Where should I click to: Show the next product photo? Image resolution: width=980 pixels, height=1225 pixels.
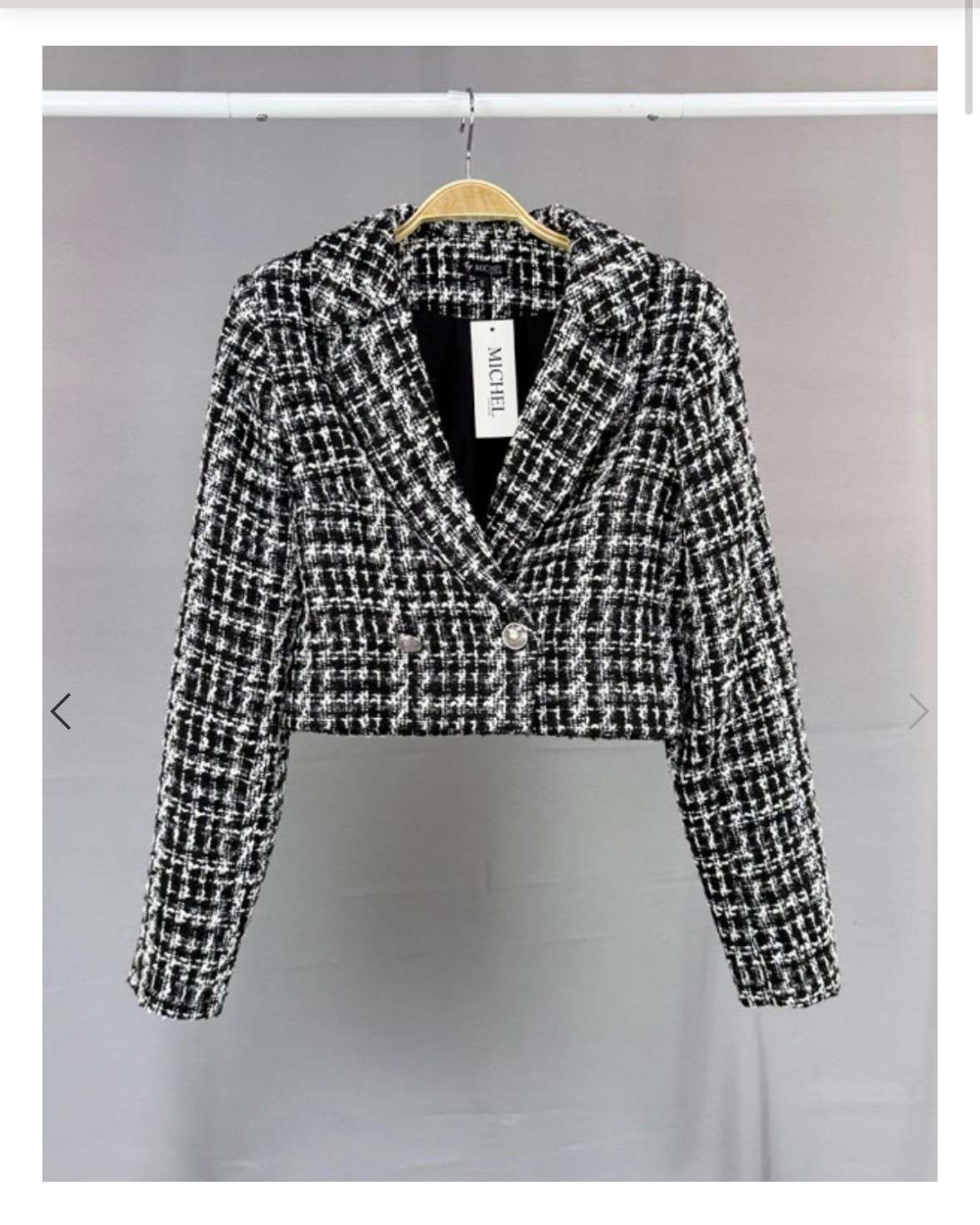coord(918,711)
